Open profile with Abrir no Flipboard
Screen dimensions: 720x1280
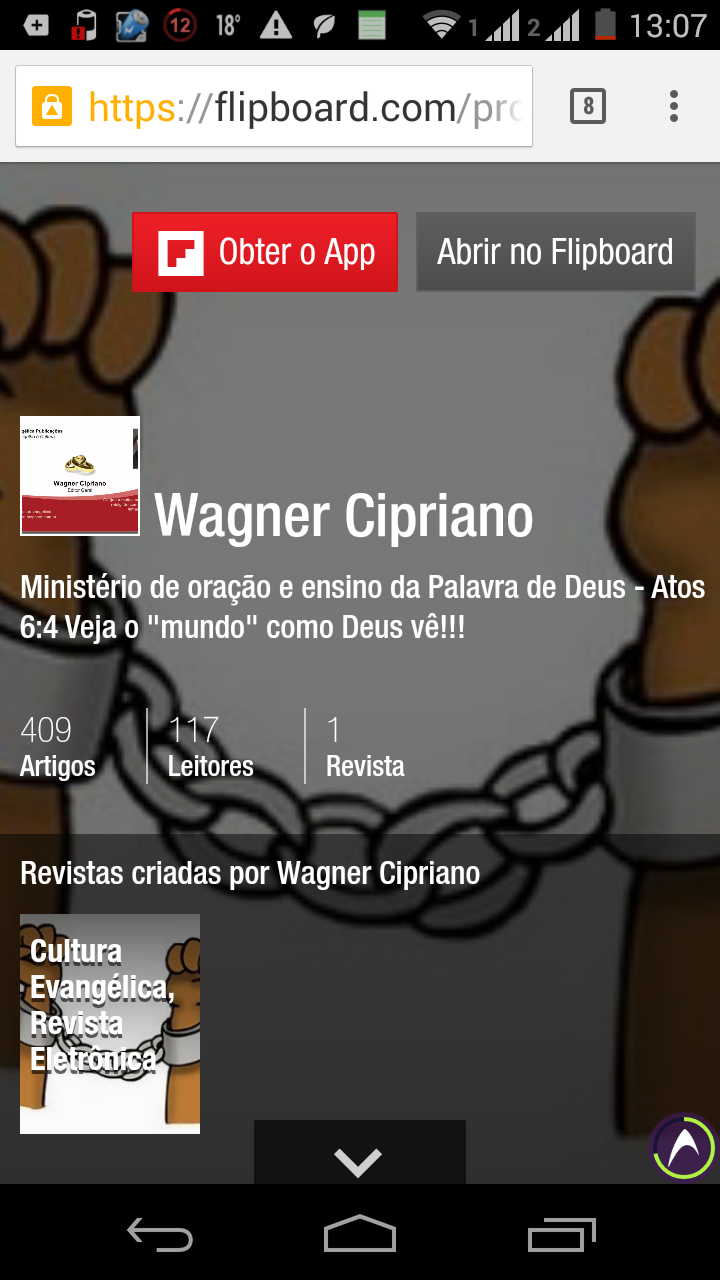tap(555, 252)
